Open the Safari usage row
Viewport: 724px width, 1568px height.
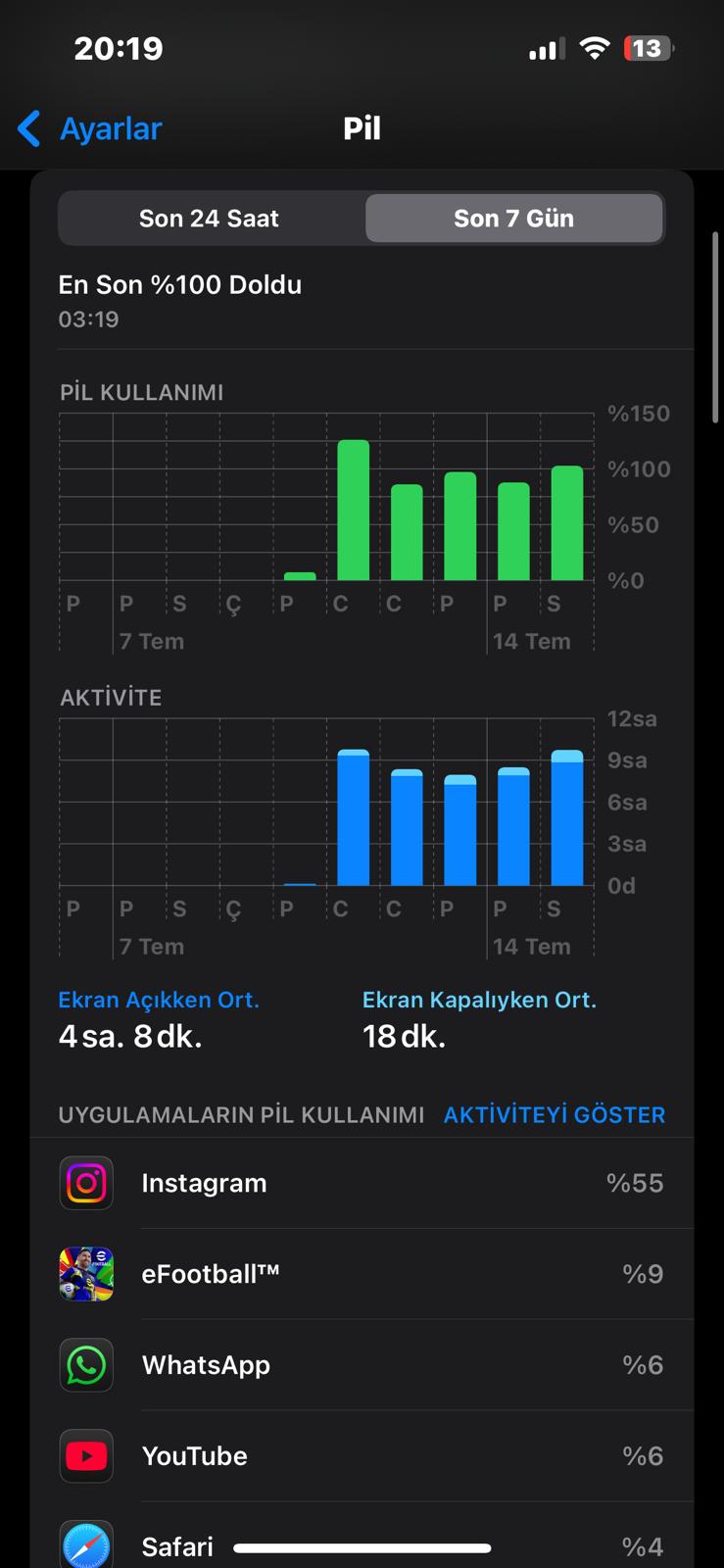[362, 1536]
